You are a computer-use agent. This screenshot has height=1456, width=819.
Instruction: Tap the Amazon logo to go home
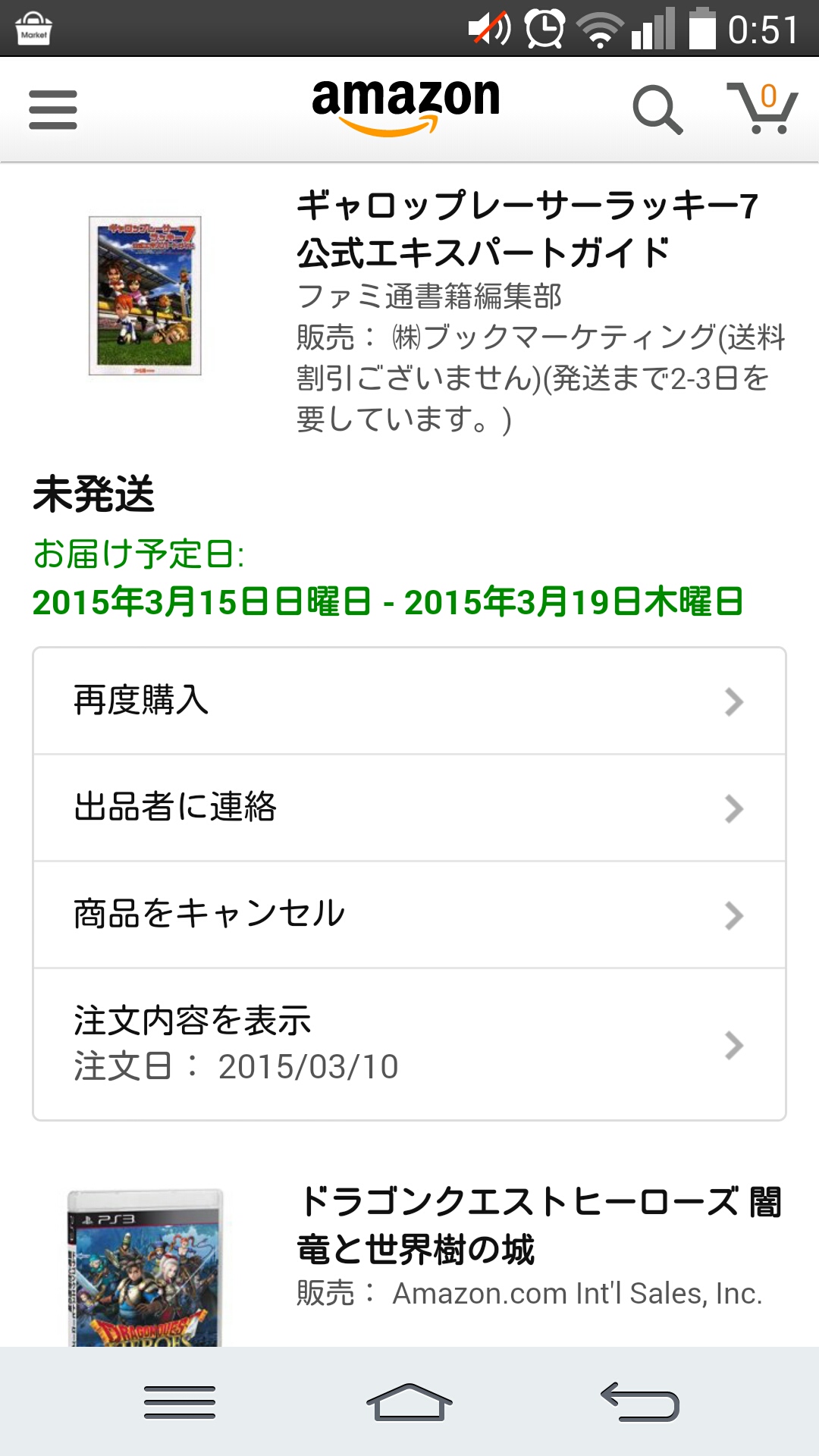406,106
